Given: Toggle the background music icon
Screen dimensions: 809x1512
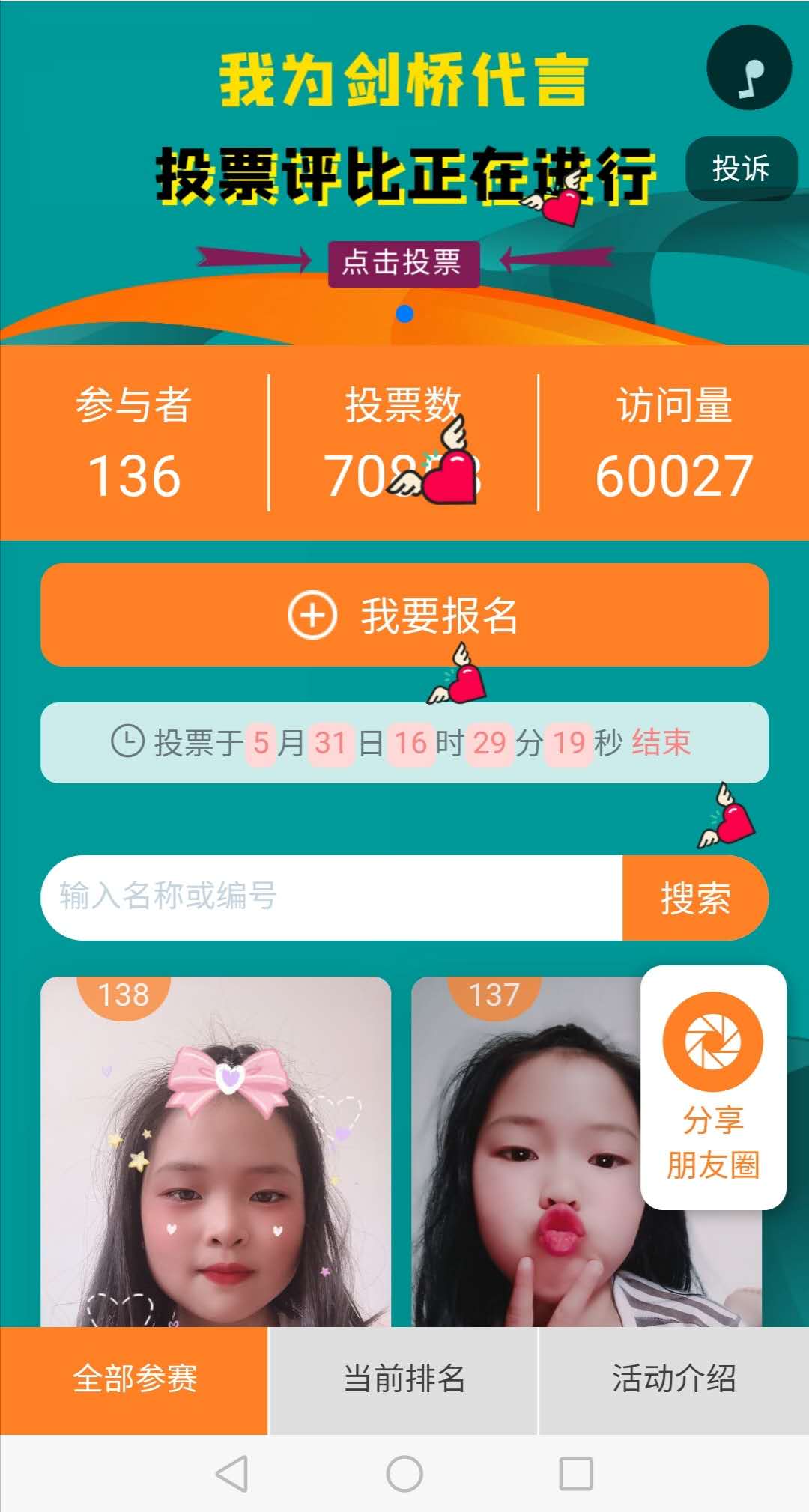Looking at the screenshot, I should pos(749,67).
